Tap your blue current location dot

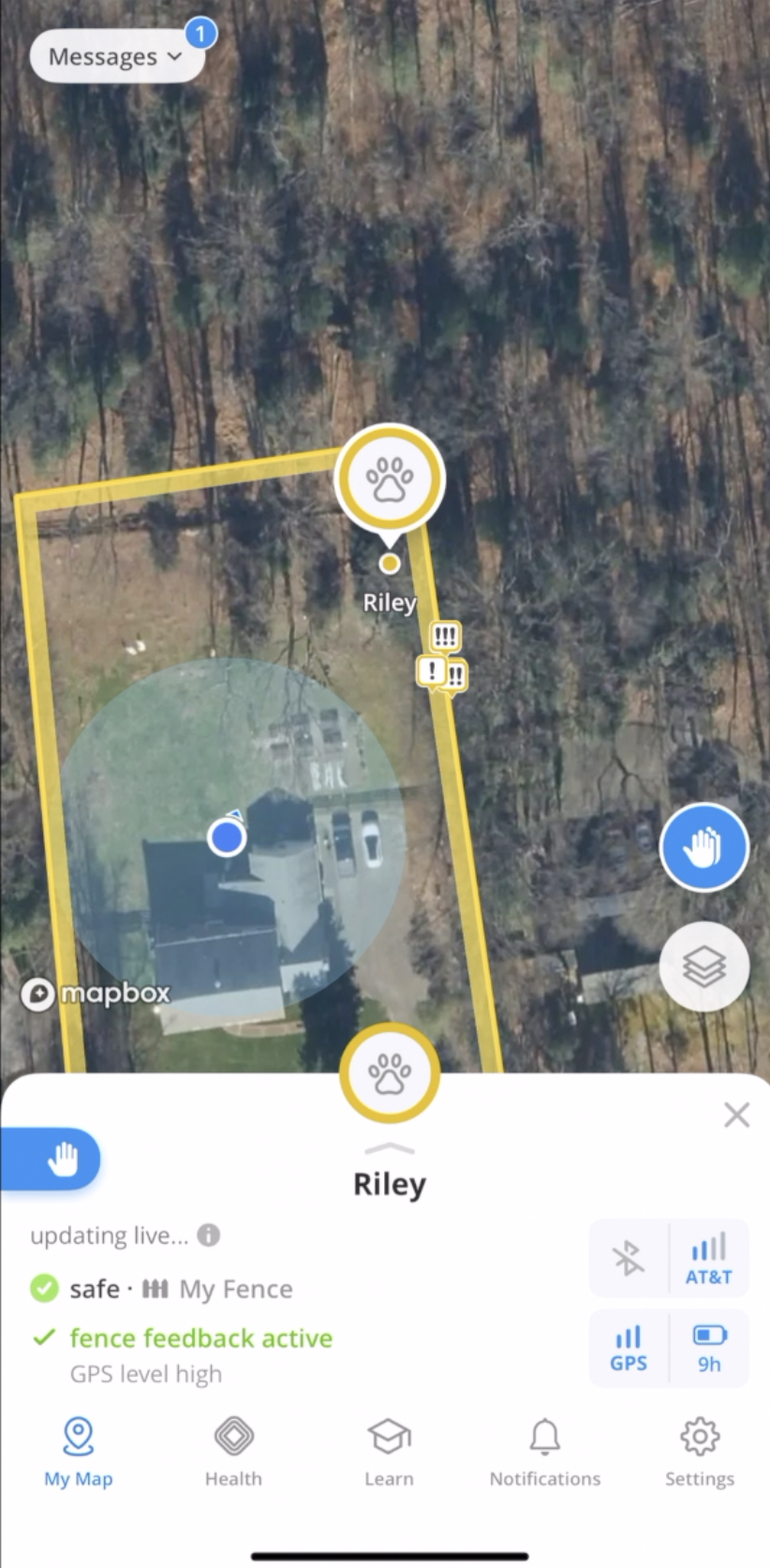227,836
